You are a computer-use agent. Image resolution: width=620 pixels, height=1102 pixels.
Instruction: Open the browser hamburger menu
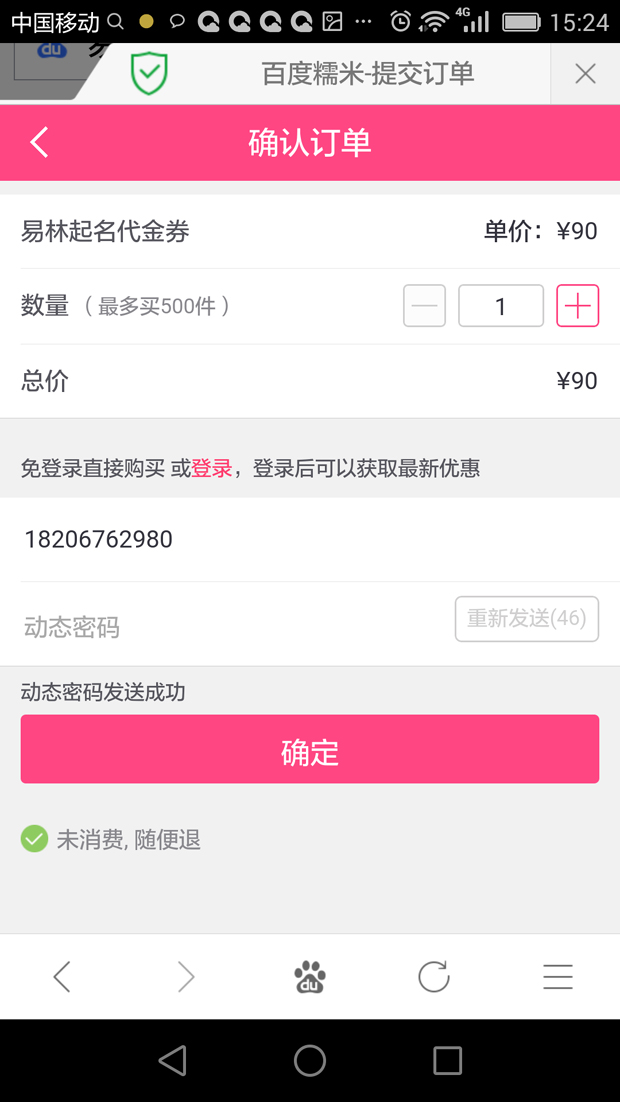[558, 977]
